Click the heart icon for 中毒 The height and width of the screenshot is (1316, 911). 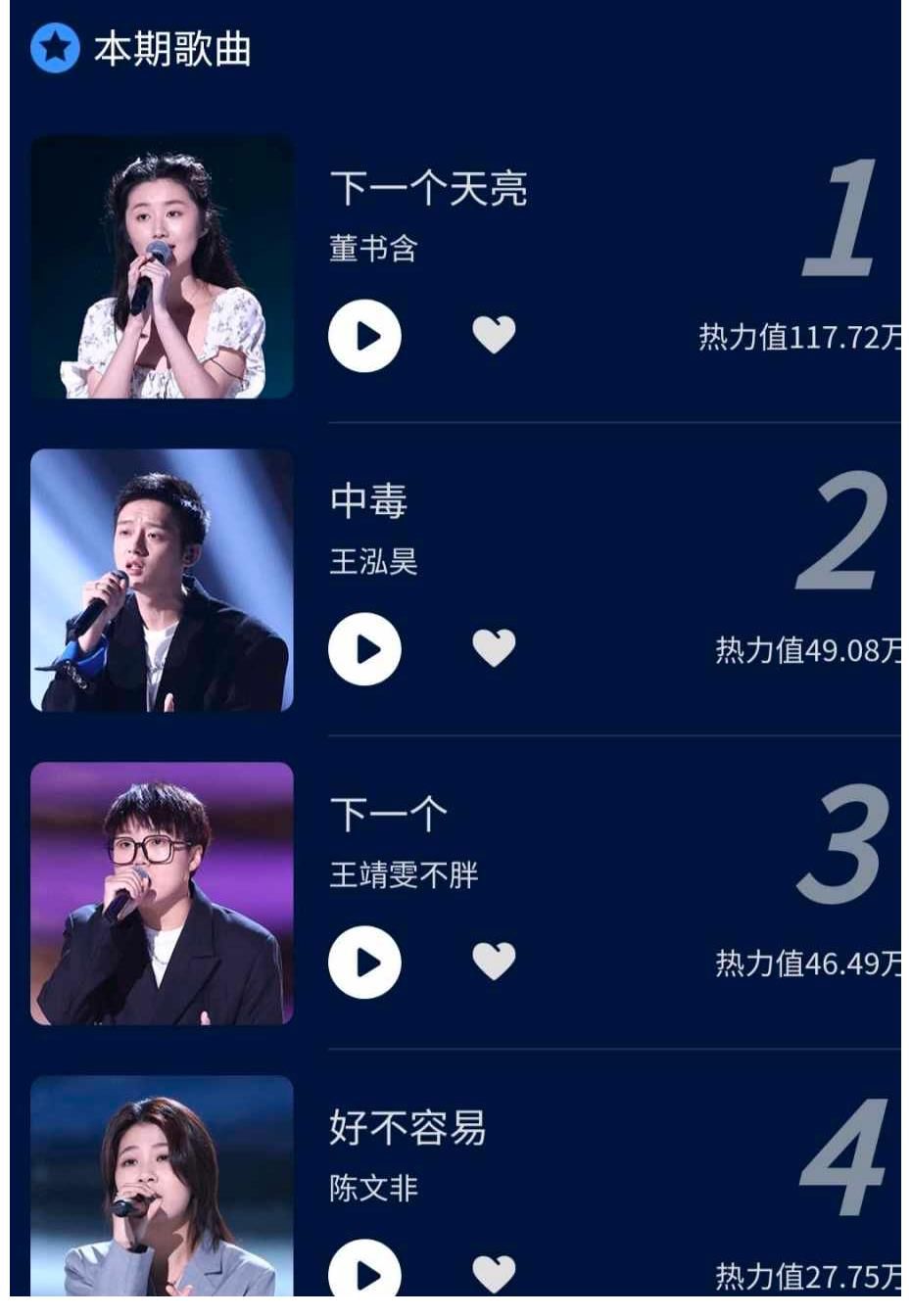496,646
